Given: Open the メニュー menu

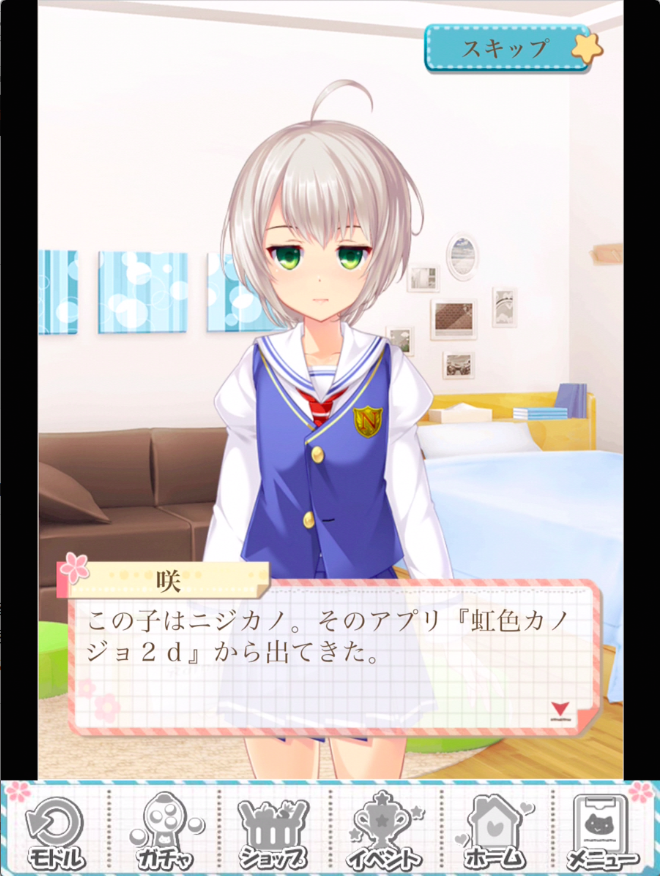Looking at the screenshot, I should click(603, 830).
